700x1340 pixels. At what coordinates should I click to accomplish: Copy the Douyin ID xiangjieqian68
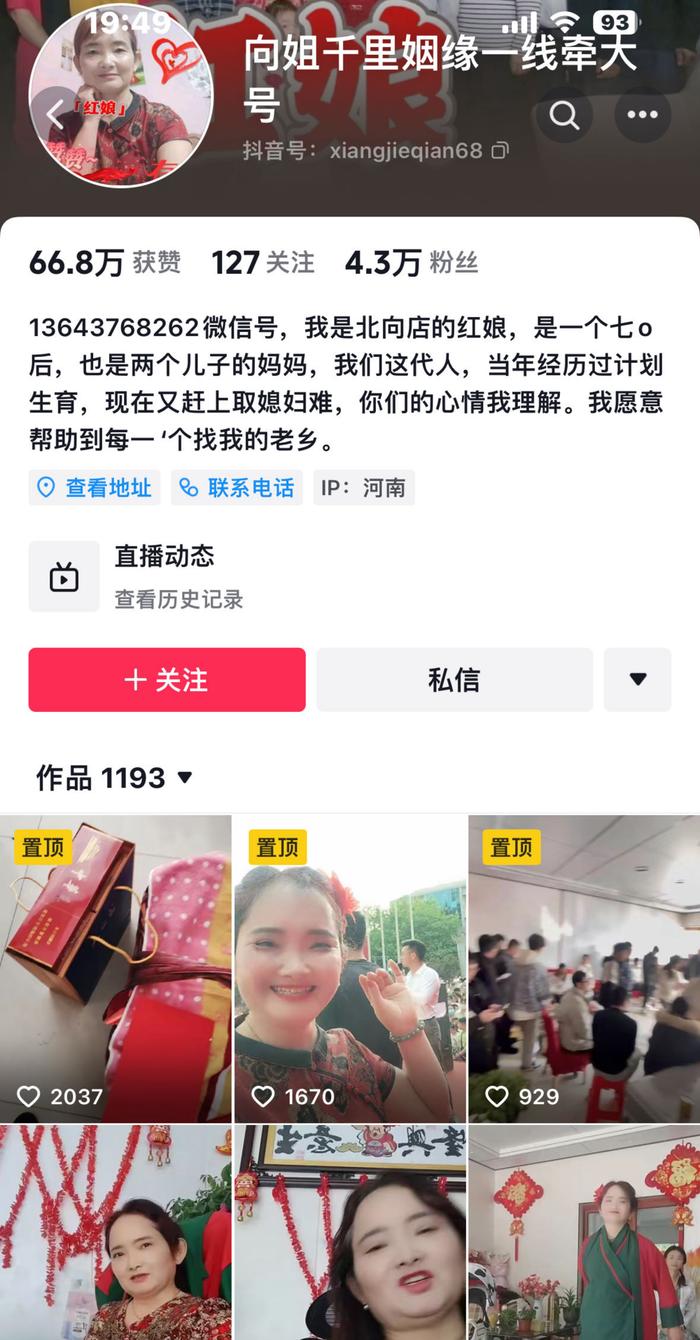point(500,151)
